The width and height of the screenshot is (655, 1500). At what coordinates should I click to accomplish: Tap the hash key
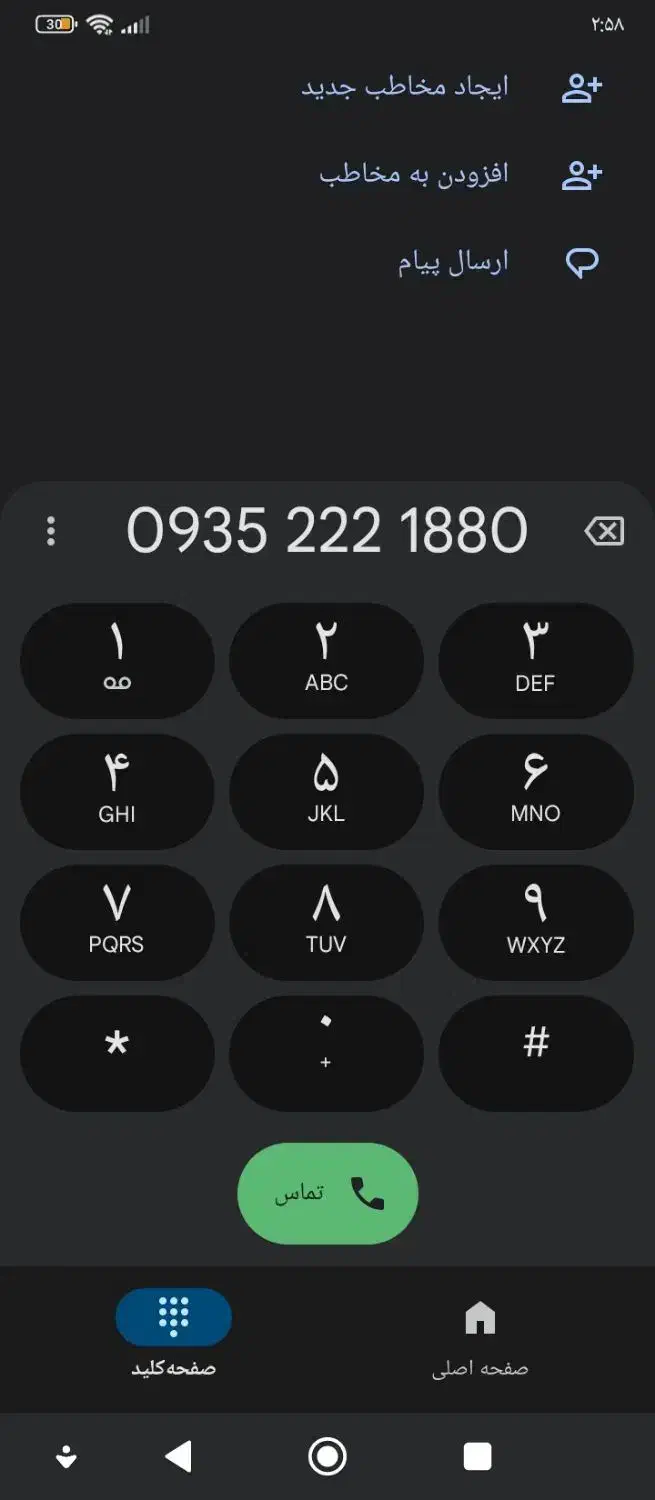point(536,1053)
